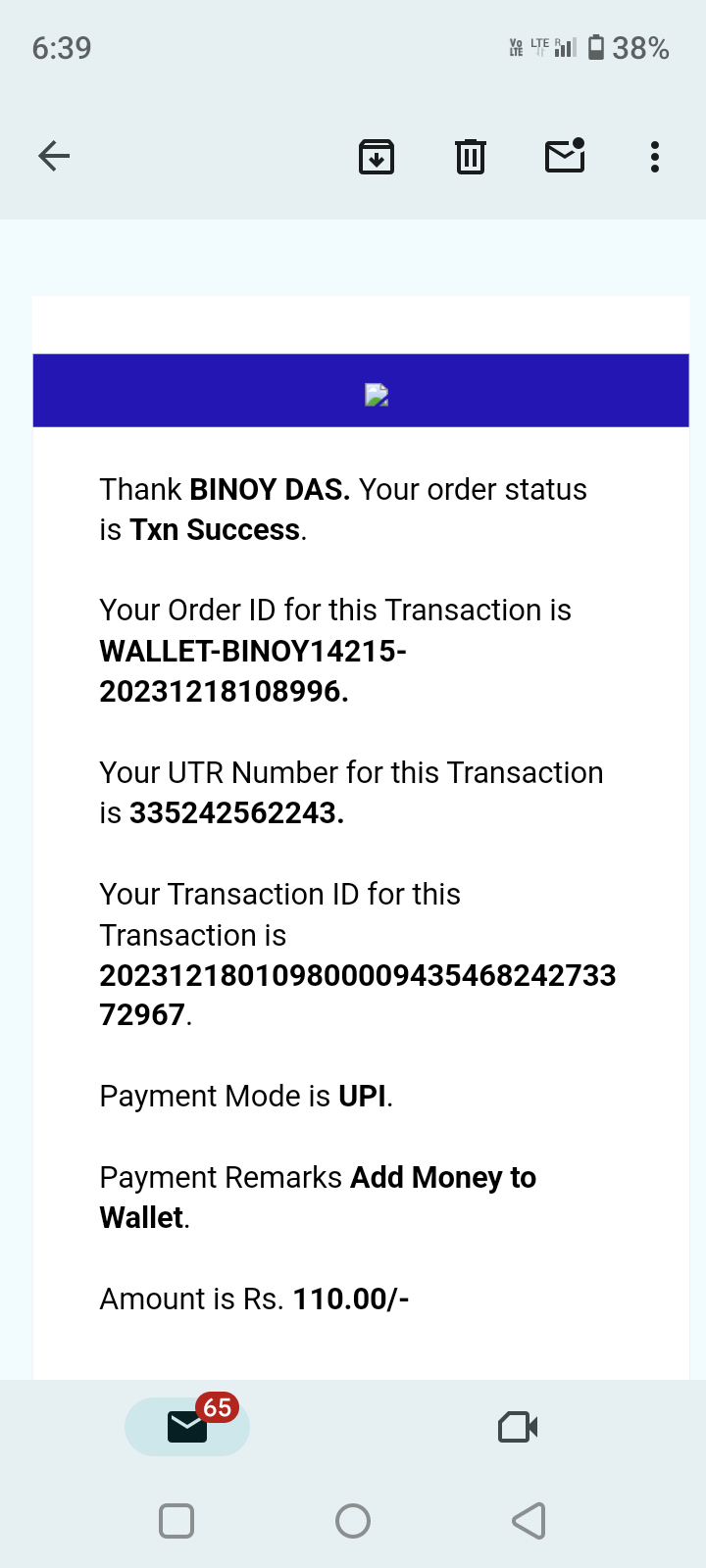Mark this email as unread
Screen dimensions: 706x1568
pos(565,156)
